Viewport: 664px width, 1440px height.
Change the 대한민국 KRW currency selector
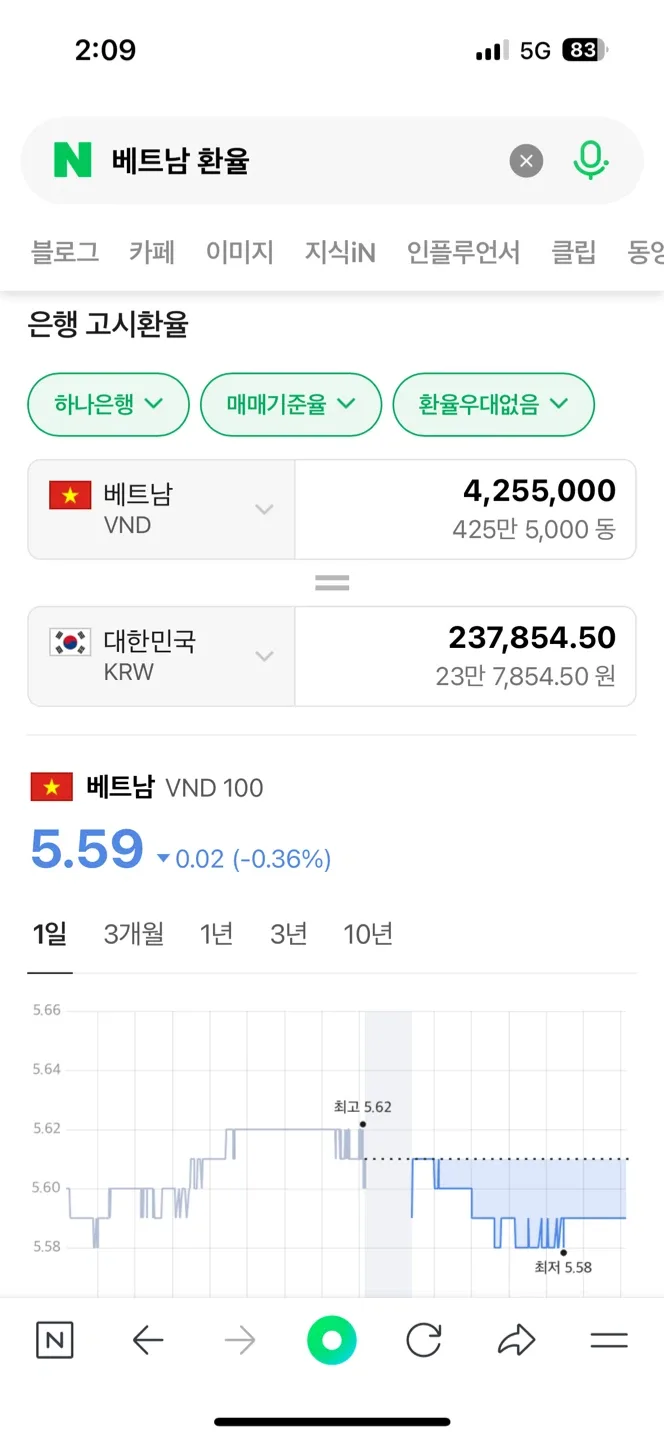click(162, 656)
